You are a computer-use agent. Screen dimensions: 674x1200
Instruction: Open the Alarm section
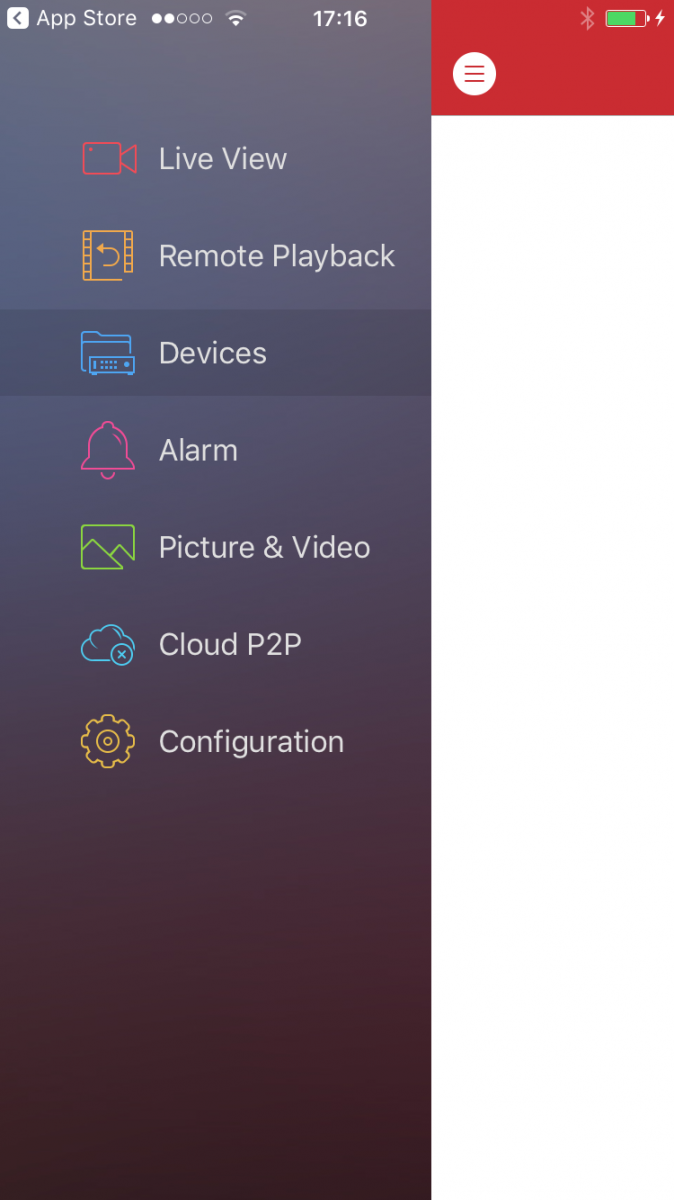pyautogui.click(x=198, y=450)
